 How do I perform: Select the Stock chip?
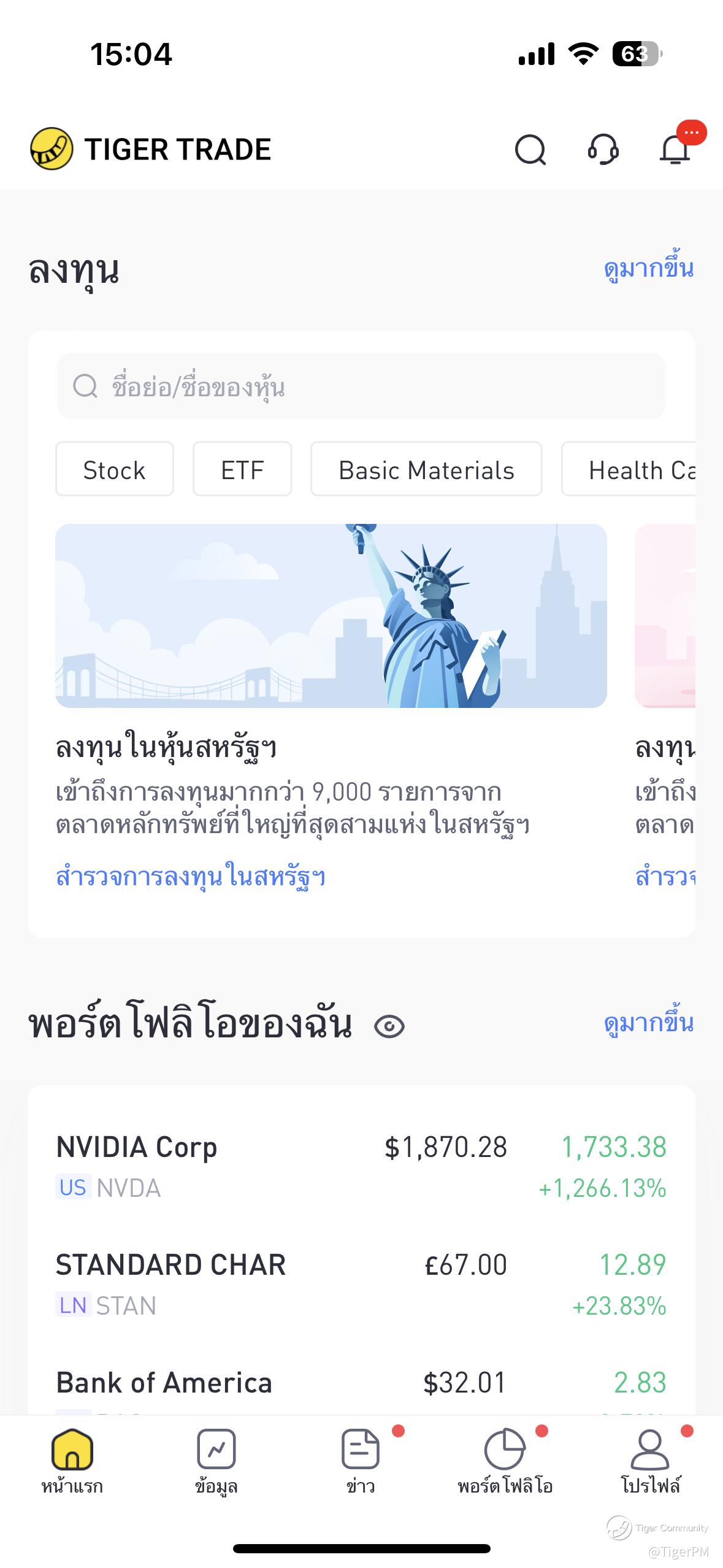115,470
